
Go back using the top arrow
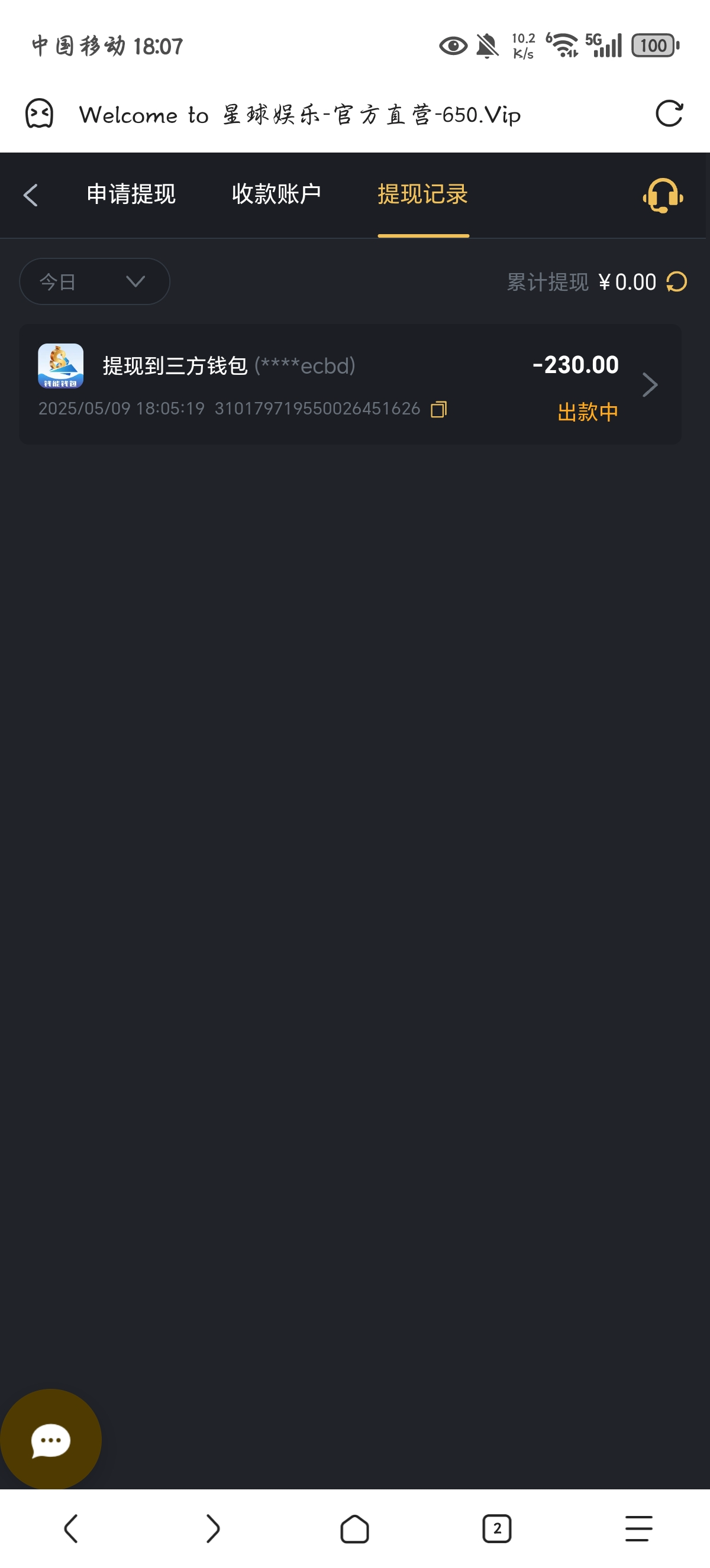(x=30, y=195)
